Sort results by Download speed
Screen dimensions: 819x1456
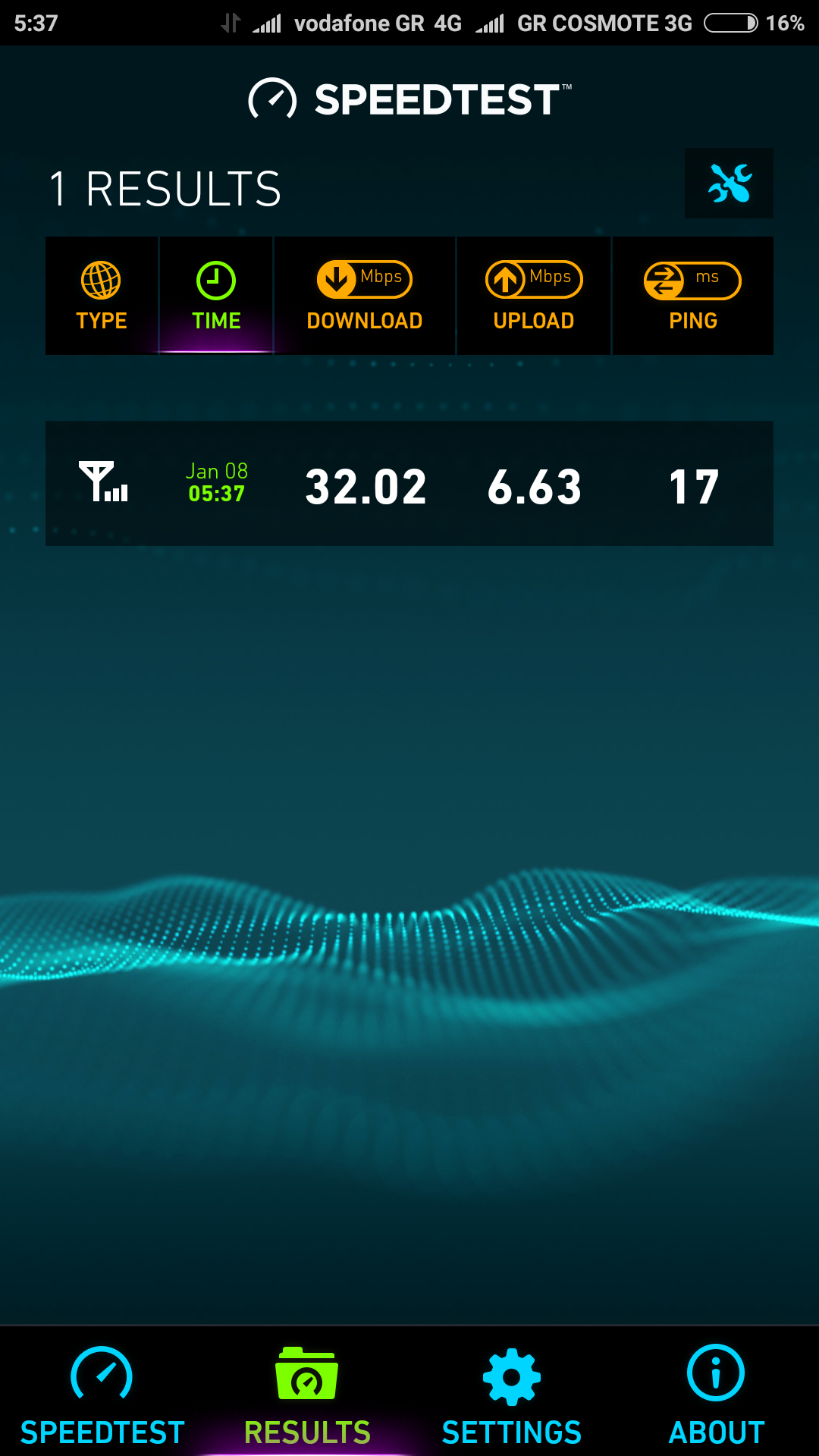365,296
